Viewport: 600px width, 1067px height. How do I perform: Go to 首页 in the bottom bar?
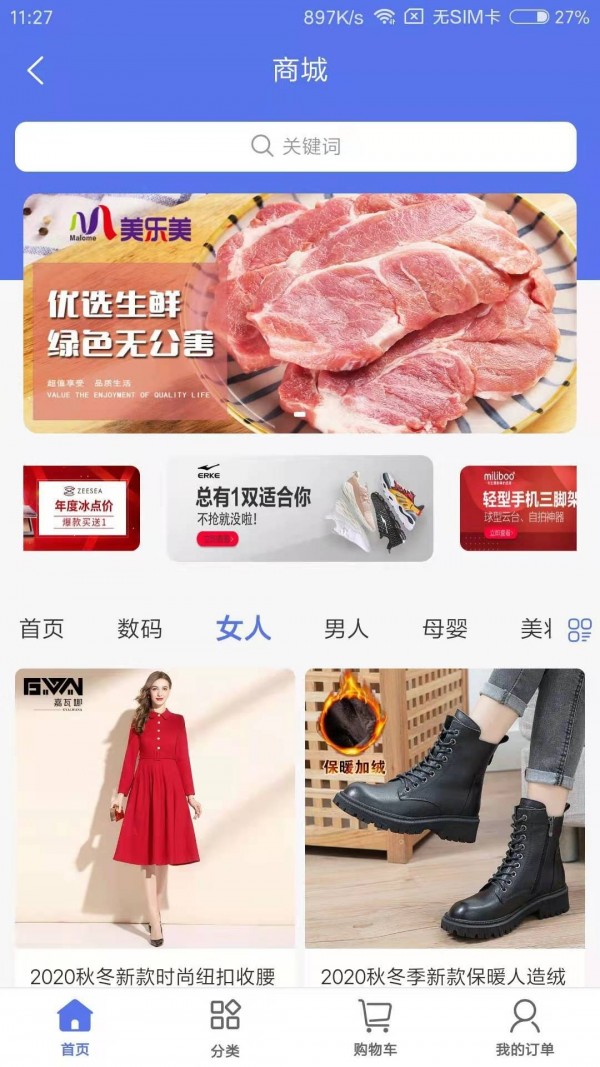pos(75,1028)
